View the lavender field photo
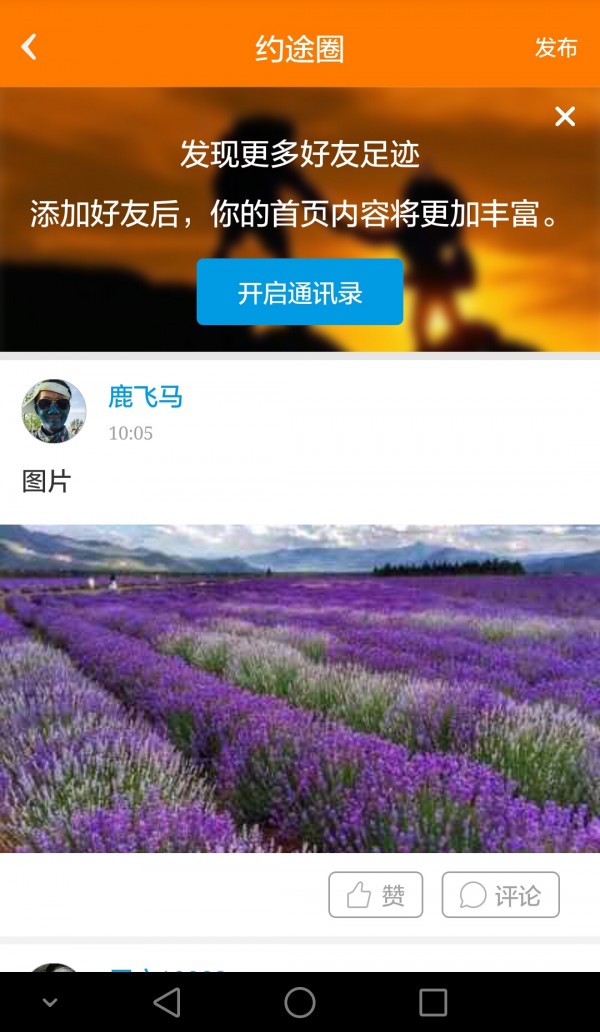 (x=300, y=688)
